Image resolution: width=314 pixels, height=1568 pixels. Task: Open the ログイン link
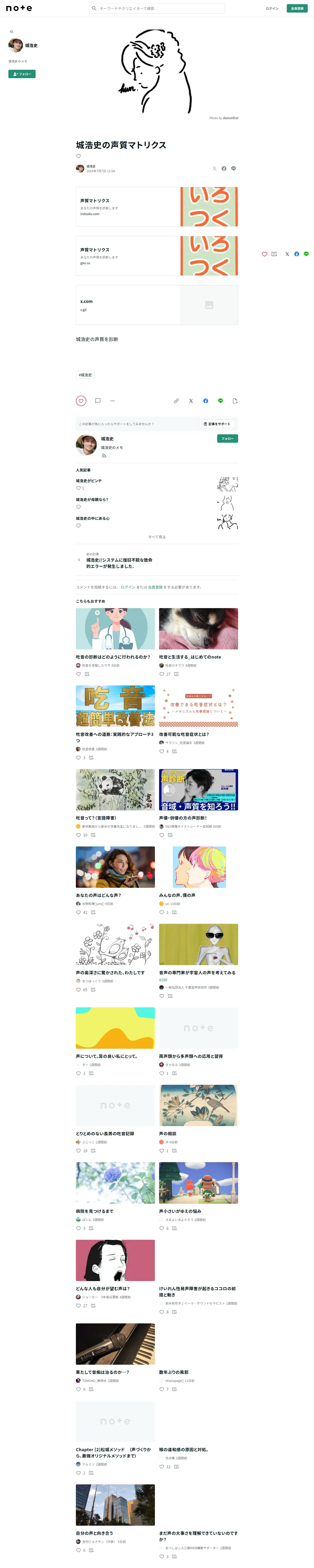(x=271, y=9)
